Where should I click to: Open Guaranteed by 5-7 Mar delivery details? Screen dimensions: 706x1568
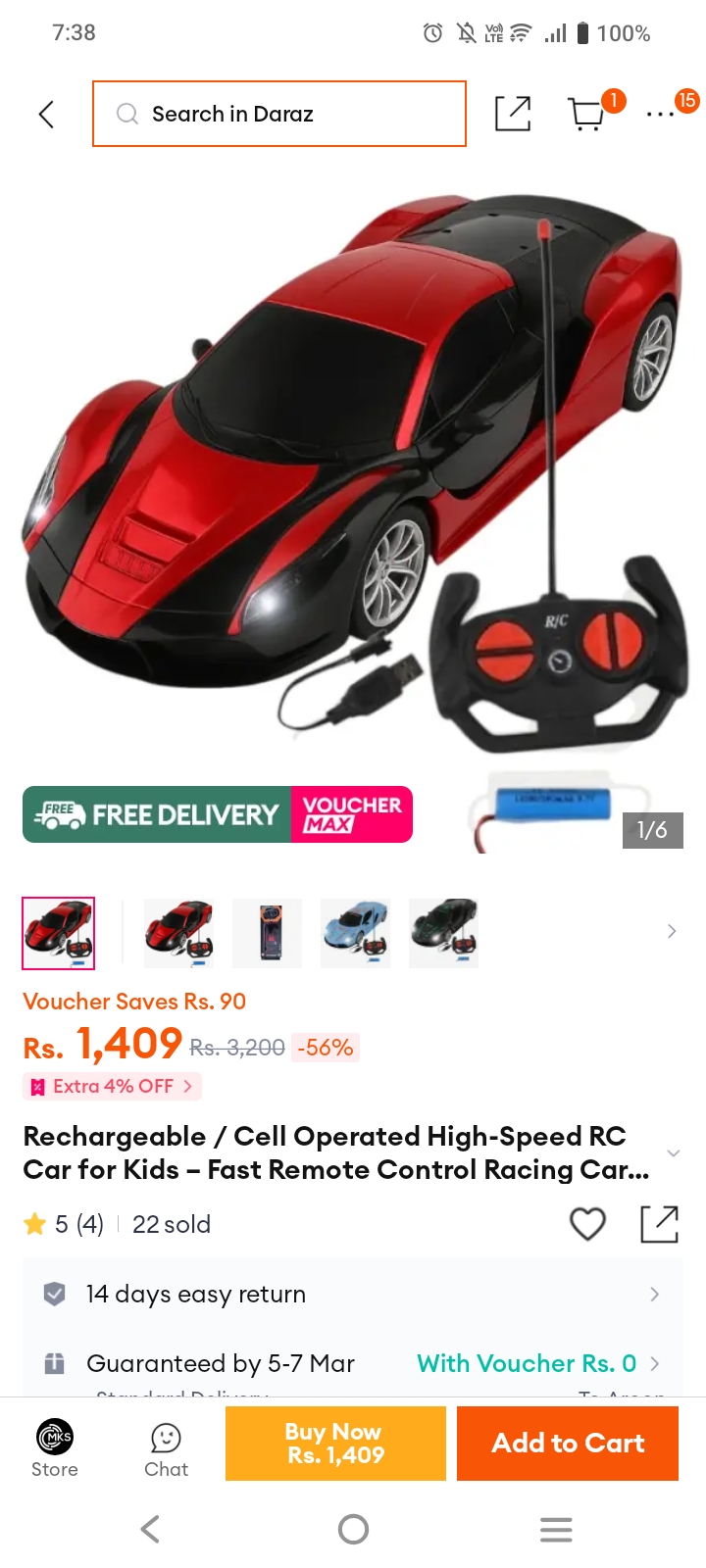(x=353, y=1363)
